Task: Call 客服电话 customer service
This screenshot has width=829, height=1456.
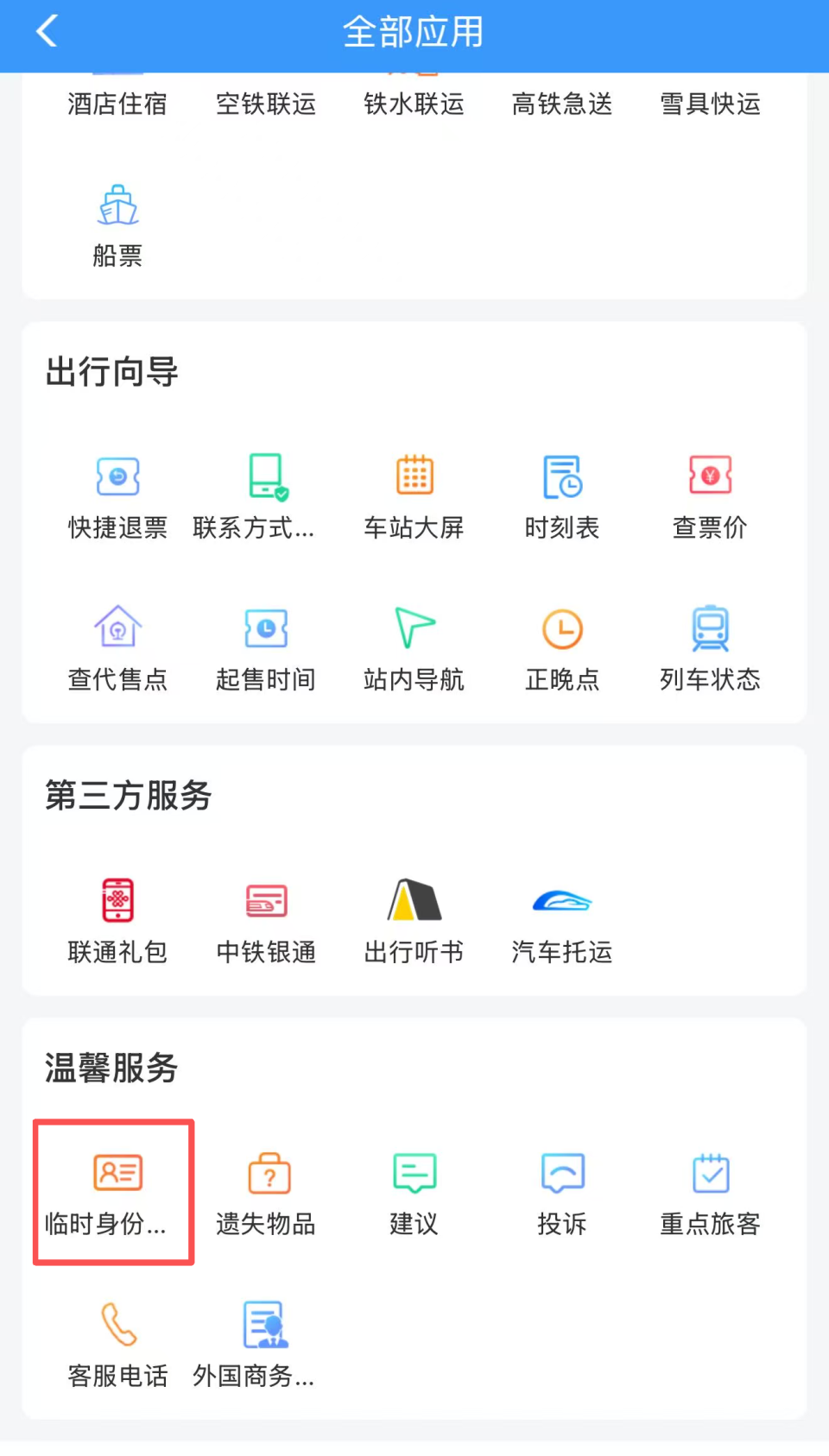Action: (x=117, y=1342)
